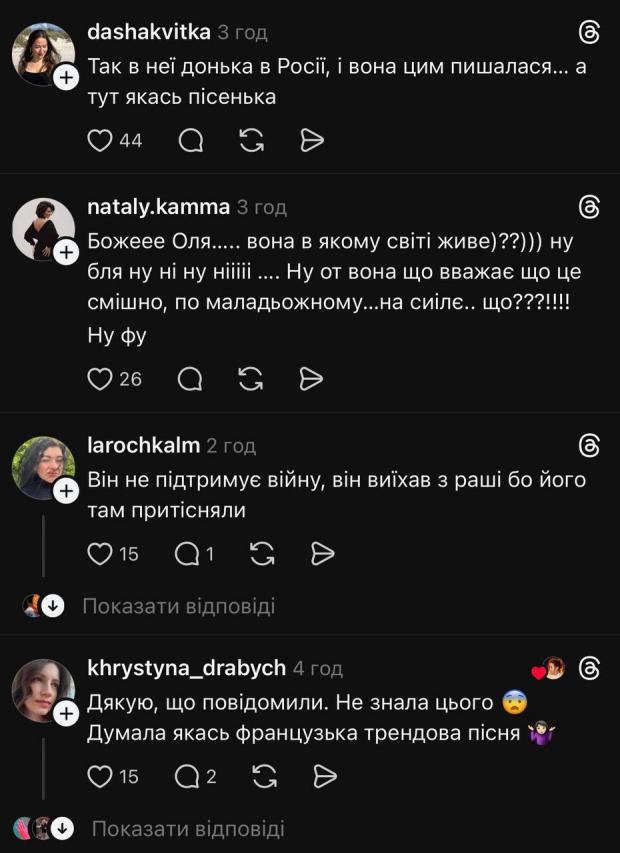Image resolution: width=620 pixels, height=853 pixels.
Task: Follow dashakvitka via avatar plus badge
Action: (x=66, y=77)
